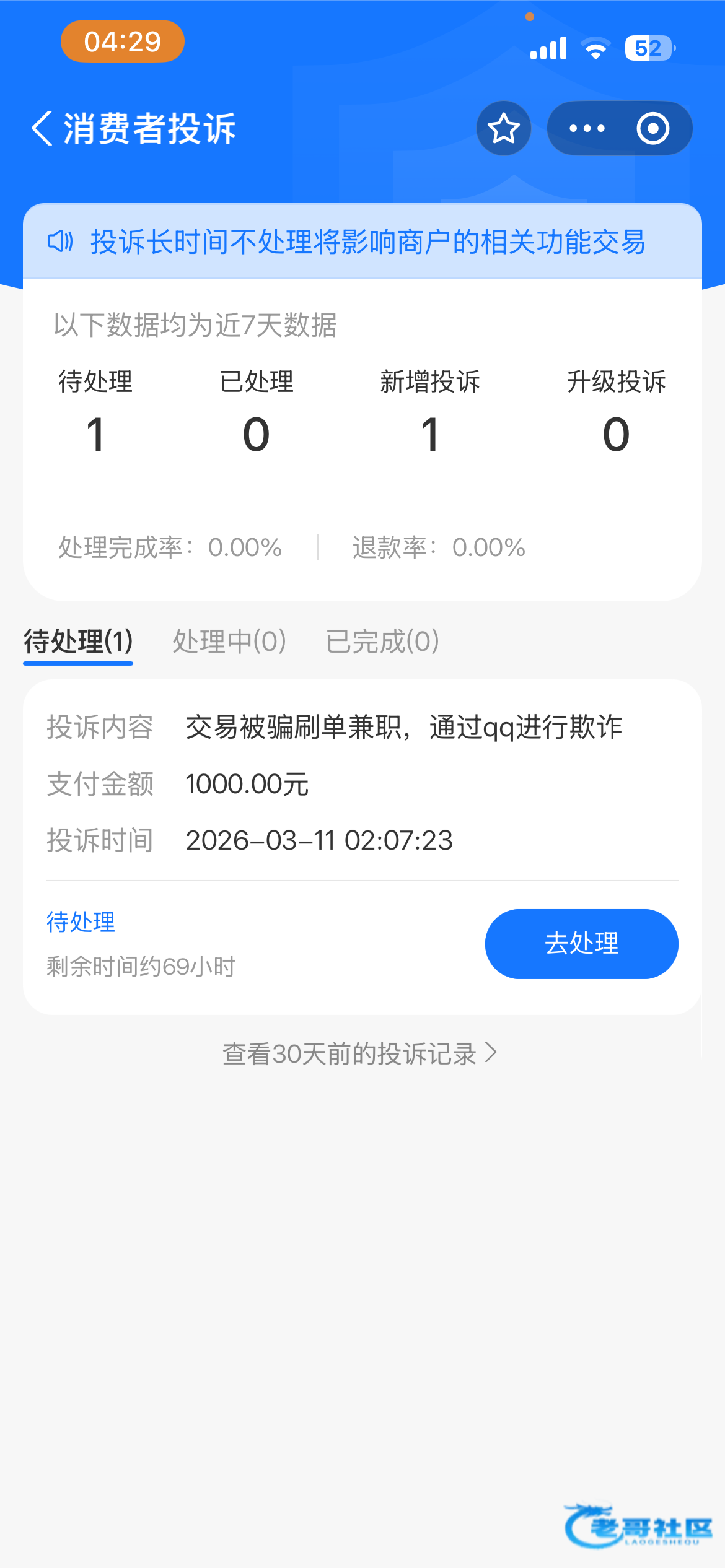View 查看30天前的投诉记录
Image resolution: width=725 pixels, height=1568 pixels.
(360, 1053)
